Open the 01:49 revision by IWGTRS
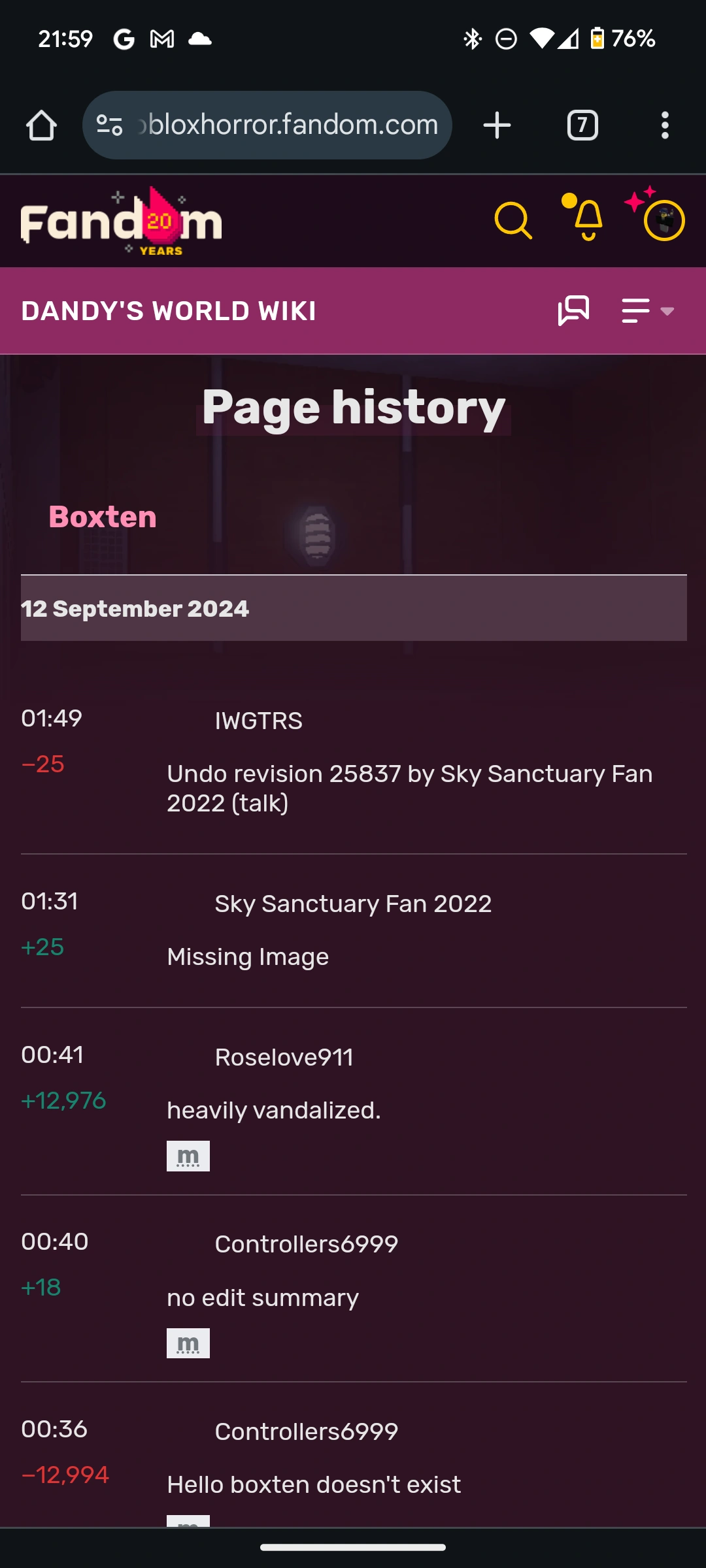 pyautogui.click(x=52, y=719)
